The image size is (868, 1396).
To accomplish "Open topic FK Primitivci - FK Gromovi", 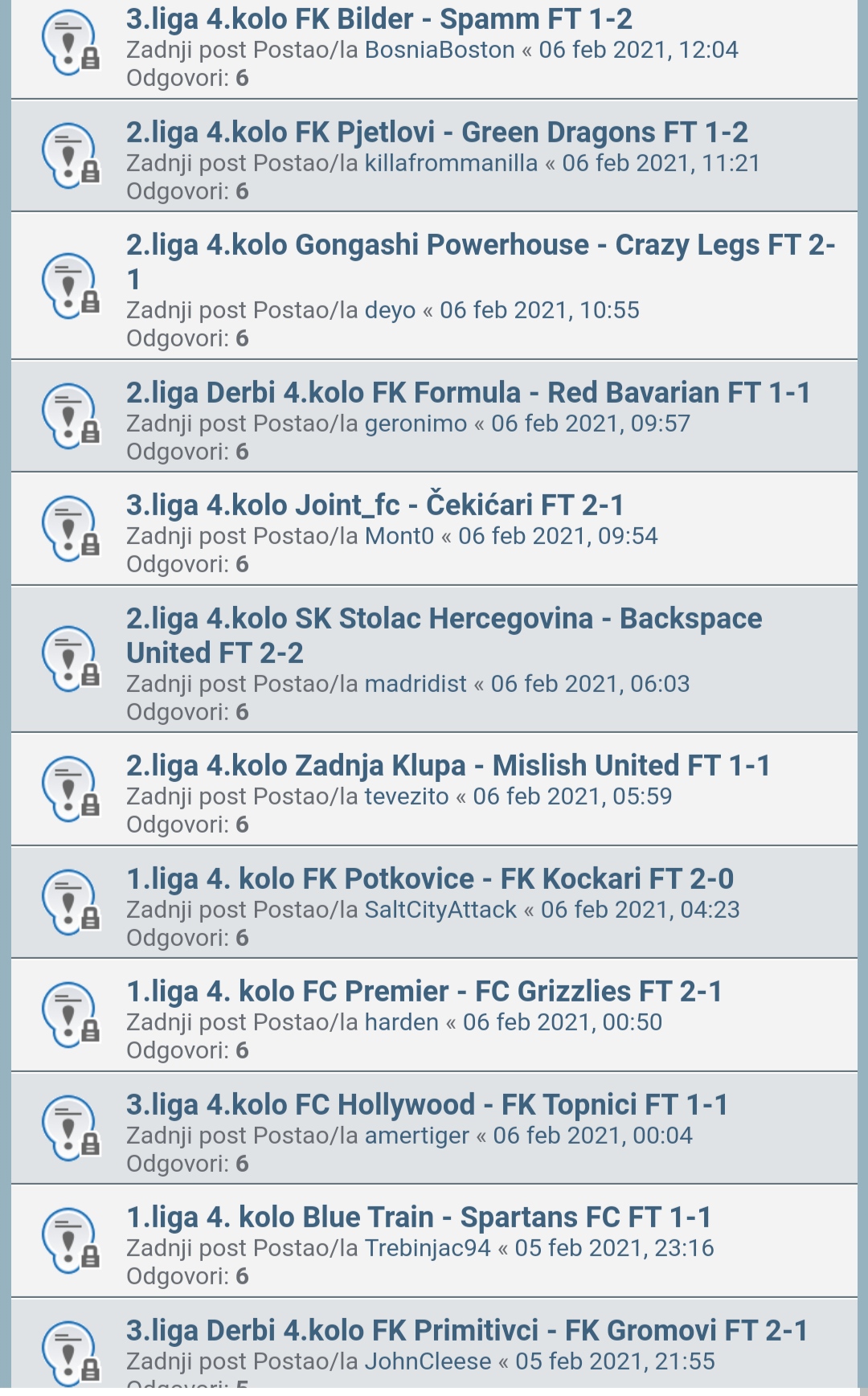I will (466, 1331).
